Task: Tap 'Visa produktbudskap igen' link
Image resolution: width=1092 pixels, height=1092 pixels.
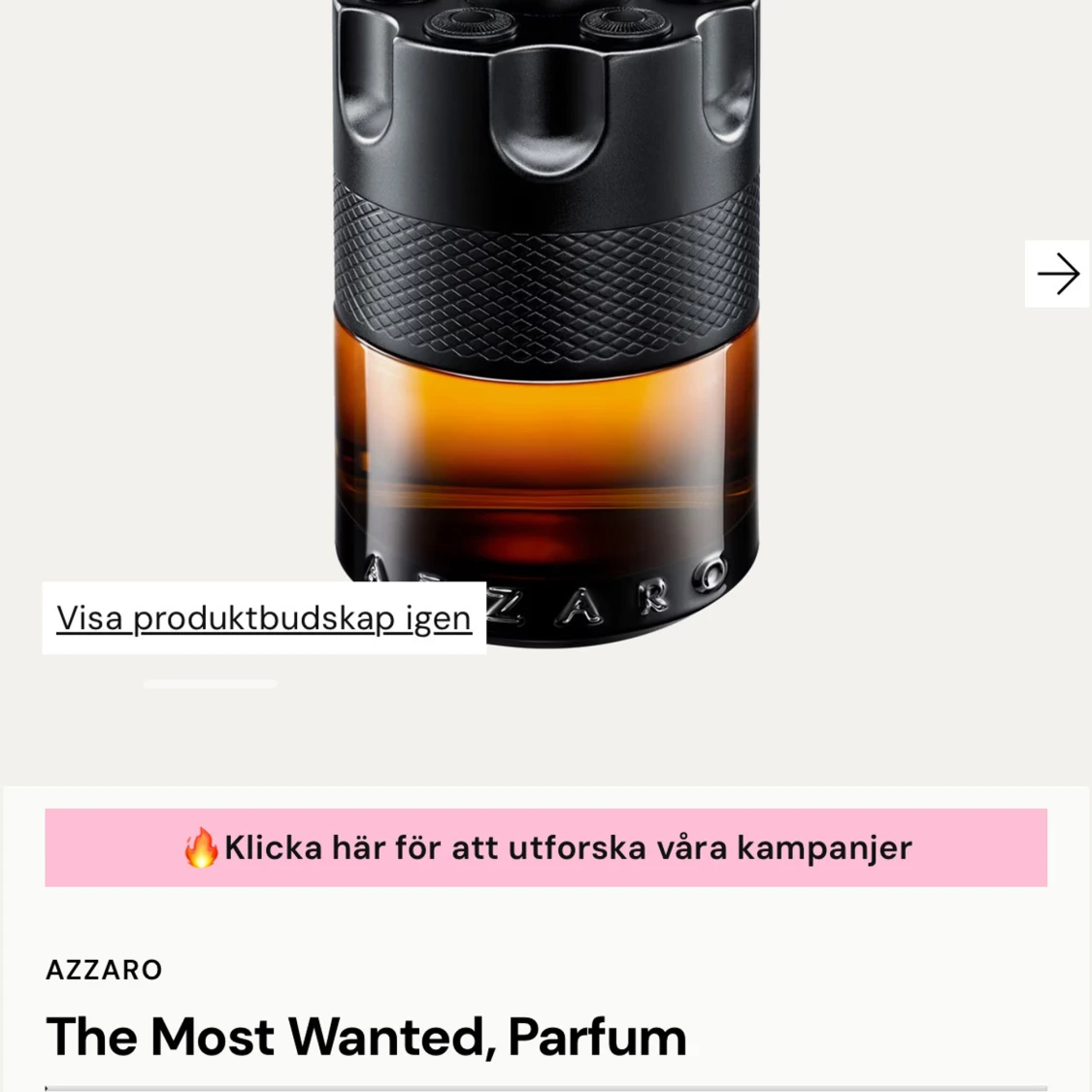Action: [x=264, y=618]
